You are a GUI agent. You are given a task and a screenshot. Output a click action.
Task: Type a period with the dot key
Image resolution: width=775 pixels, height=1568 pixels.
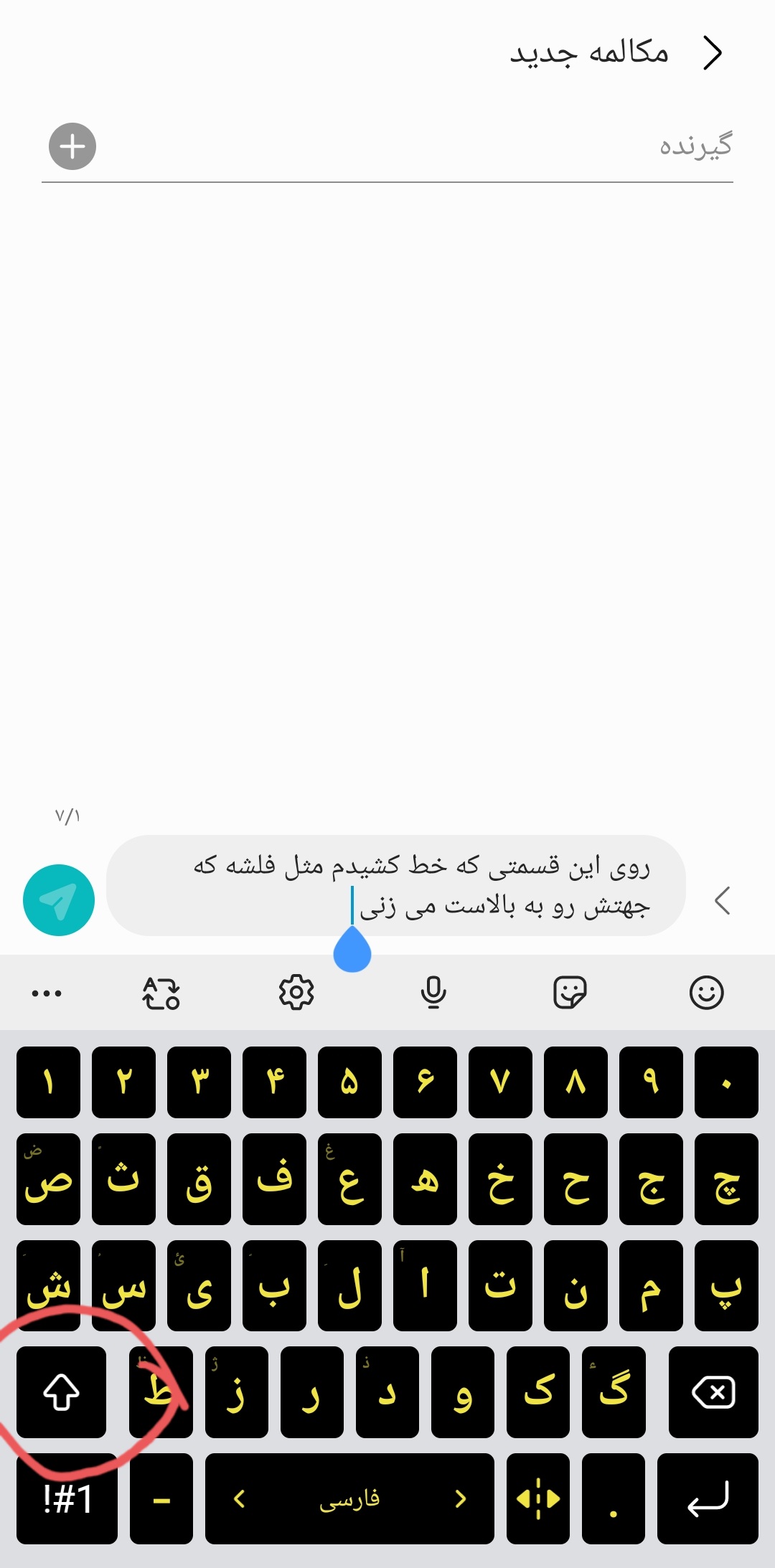click(613, 1498)
